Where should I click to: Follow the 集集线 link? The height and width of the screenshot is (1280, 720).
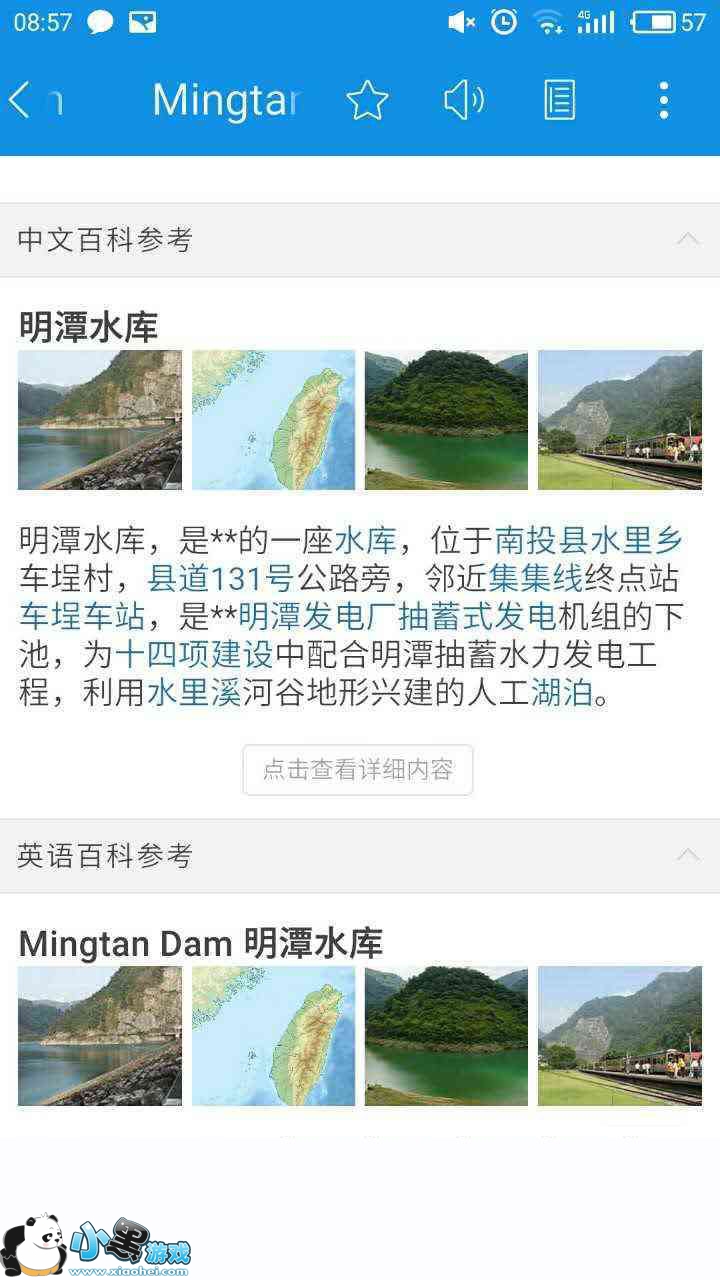535,578
